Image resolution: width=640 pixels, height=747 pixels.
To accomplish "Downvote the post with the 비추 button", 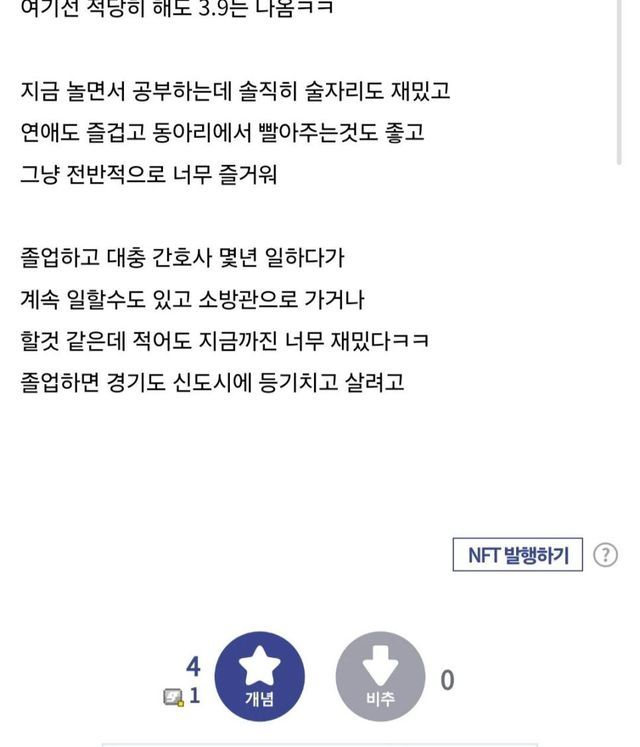I will [380, 676].
